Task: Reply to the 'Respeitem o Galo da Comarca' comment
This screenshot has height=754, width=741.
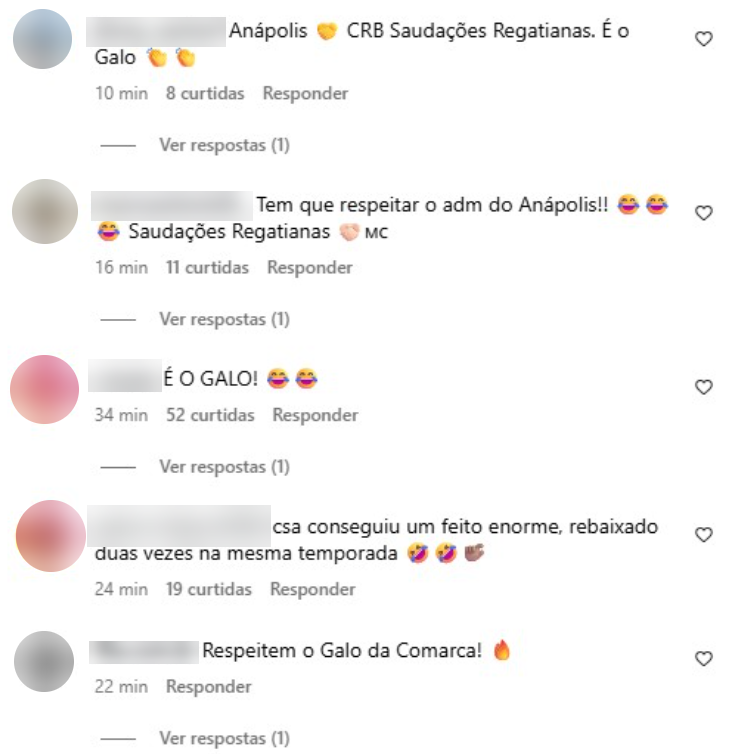Action: pyautogui.click(x=208, y=687)
